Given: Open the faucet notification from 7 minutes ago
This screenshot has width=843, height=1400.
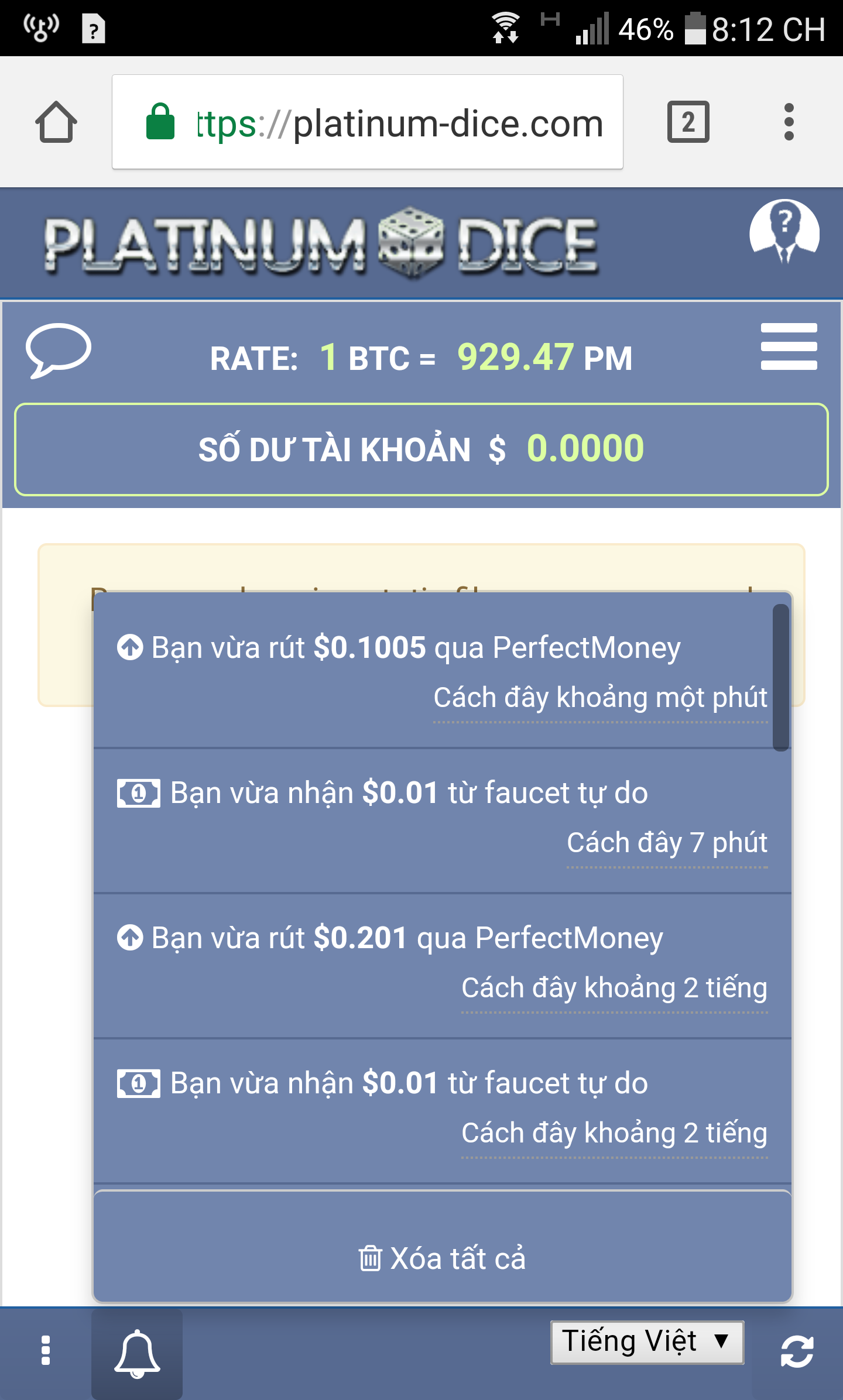Looking at the screenshot, I should (x=410, y=794).
